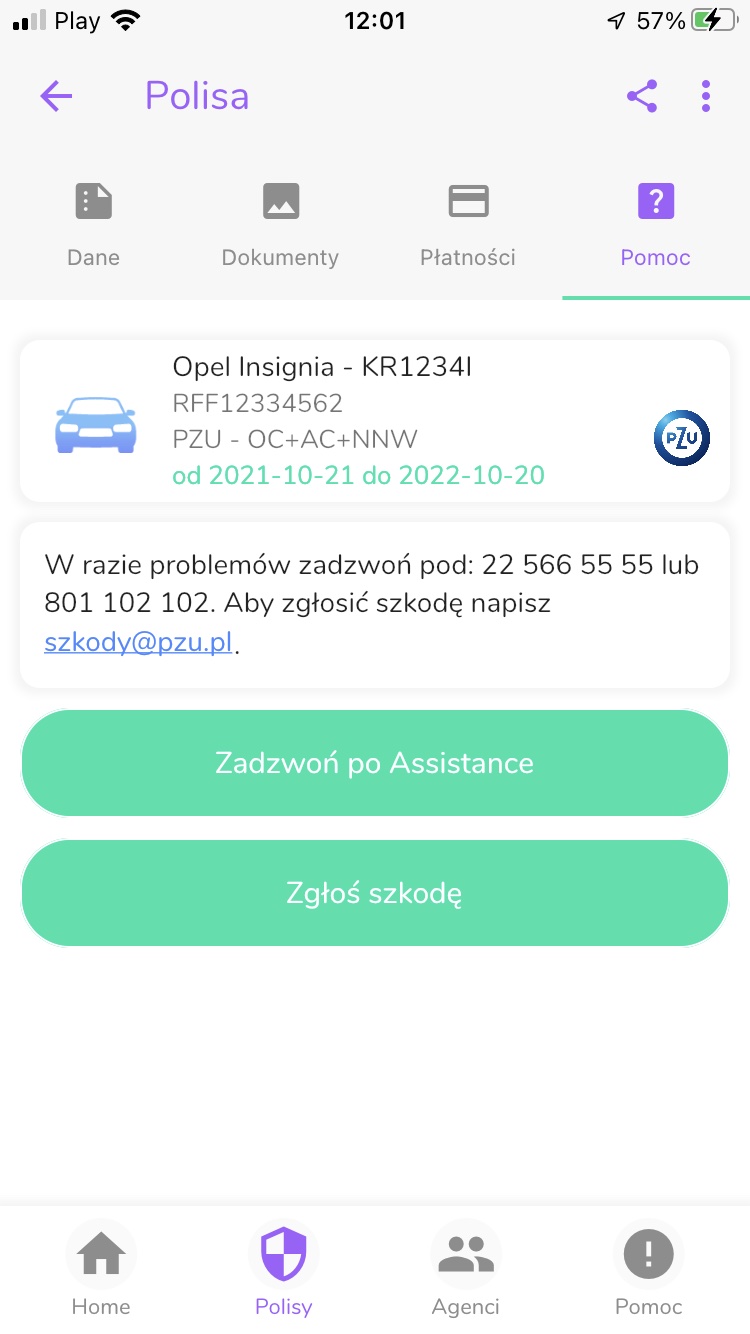Open Pomoc in the bottom navigation

coord(648,1268)
